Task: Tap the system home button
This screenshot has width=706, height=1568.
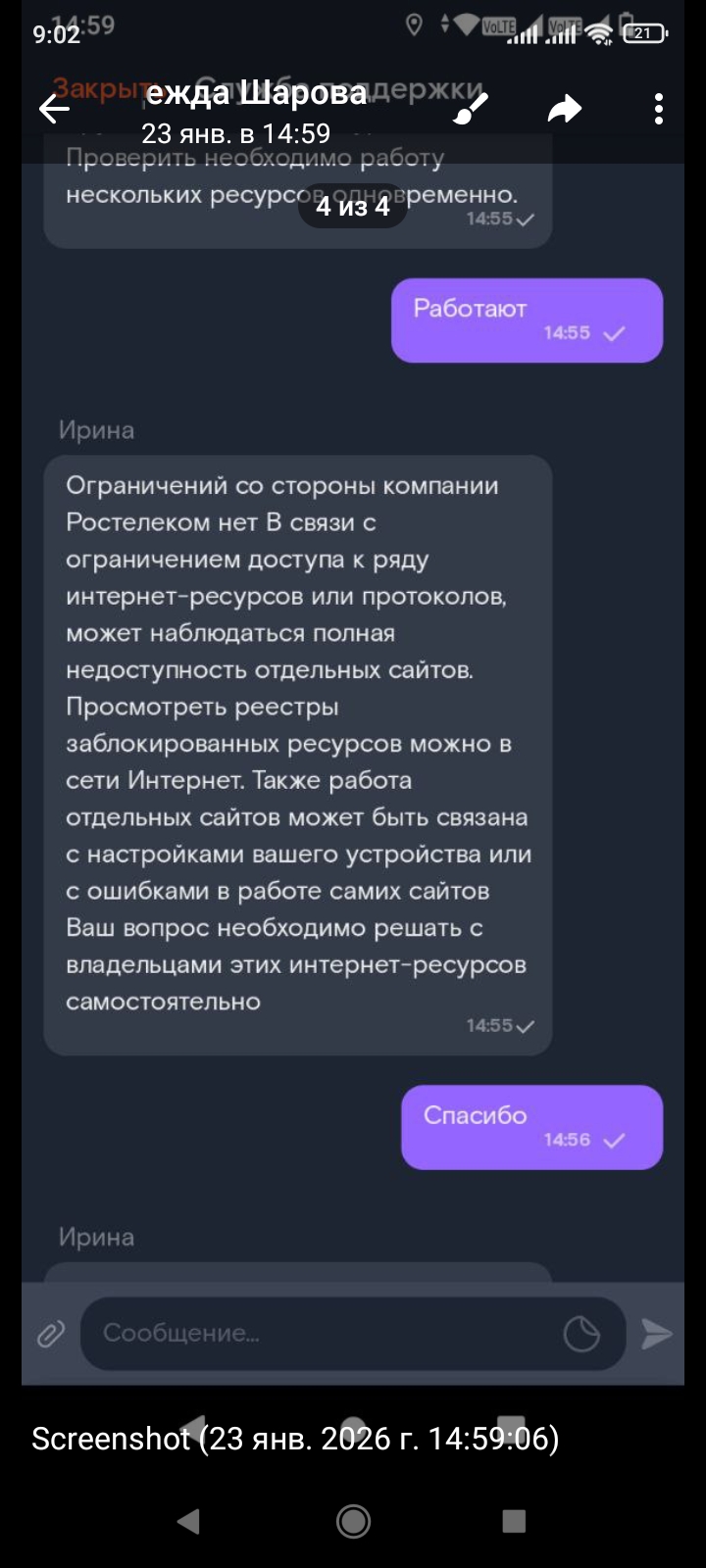Action: click(x=353, y=1521)
